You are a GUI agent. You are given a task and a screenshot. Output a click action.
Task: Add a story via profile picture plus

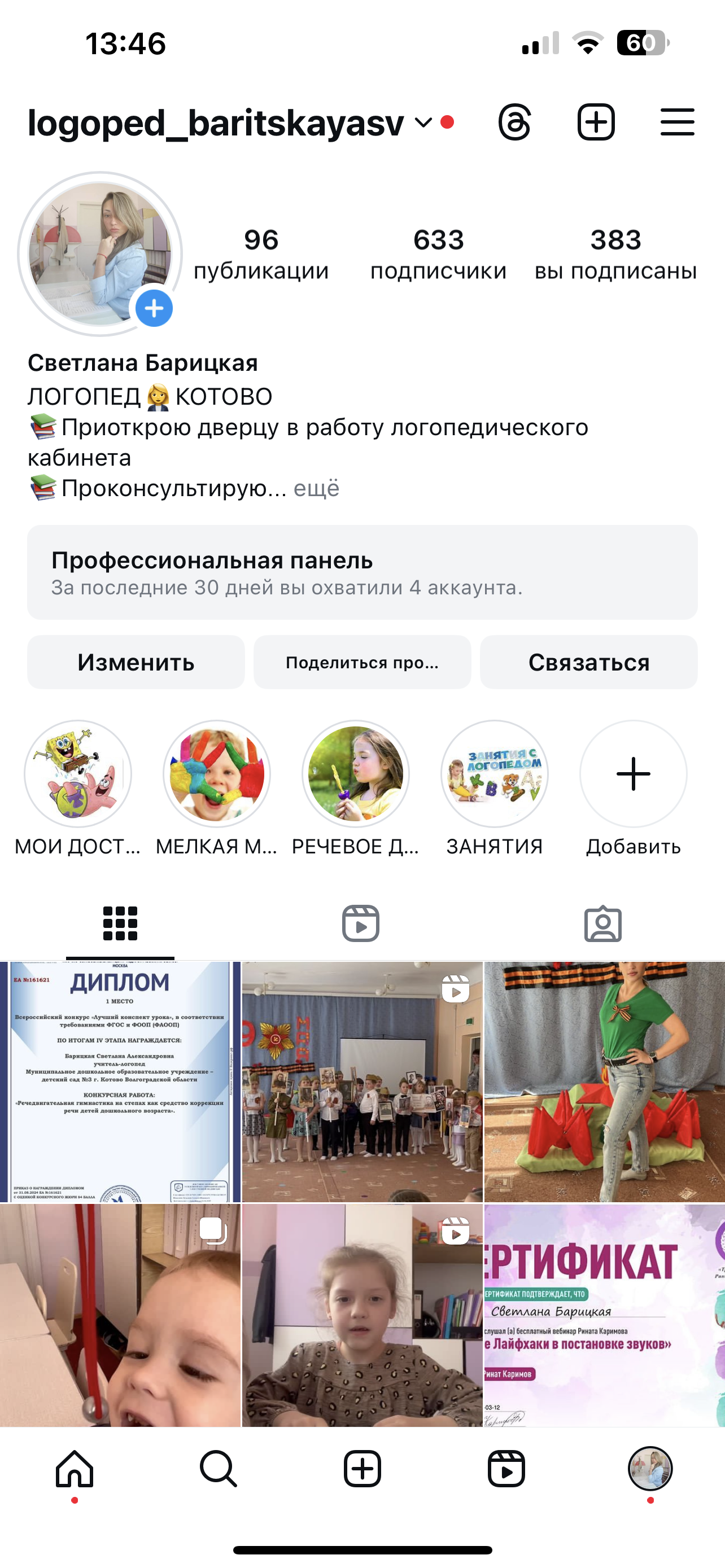coord(154,309)
